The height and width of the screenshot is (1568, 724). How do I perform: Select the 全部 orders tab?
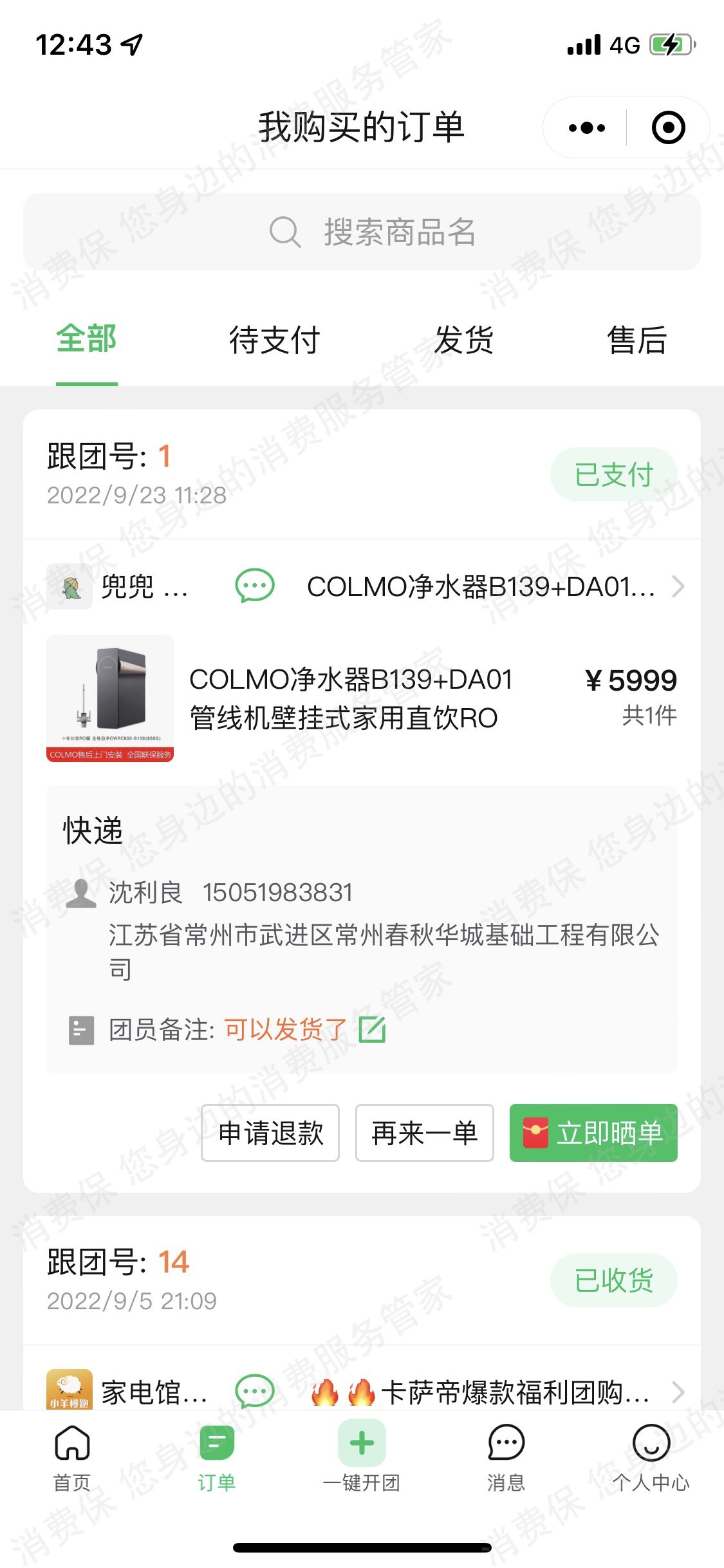[x=86, y=339]
